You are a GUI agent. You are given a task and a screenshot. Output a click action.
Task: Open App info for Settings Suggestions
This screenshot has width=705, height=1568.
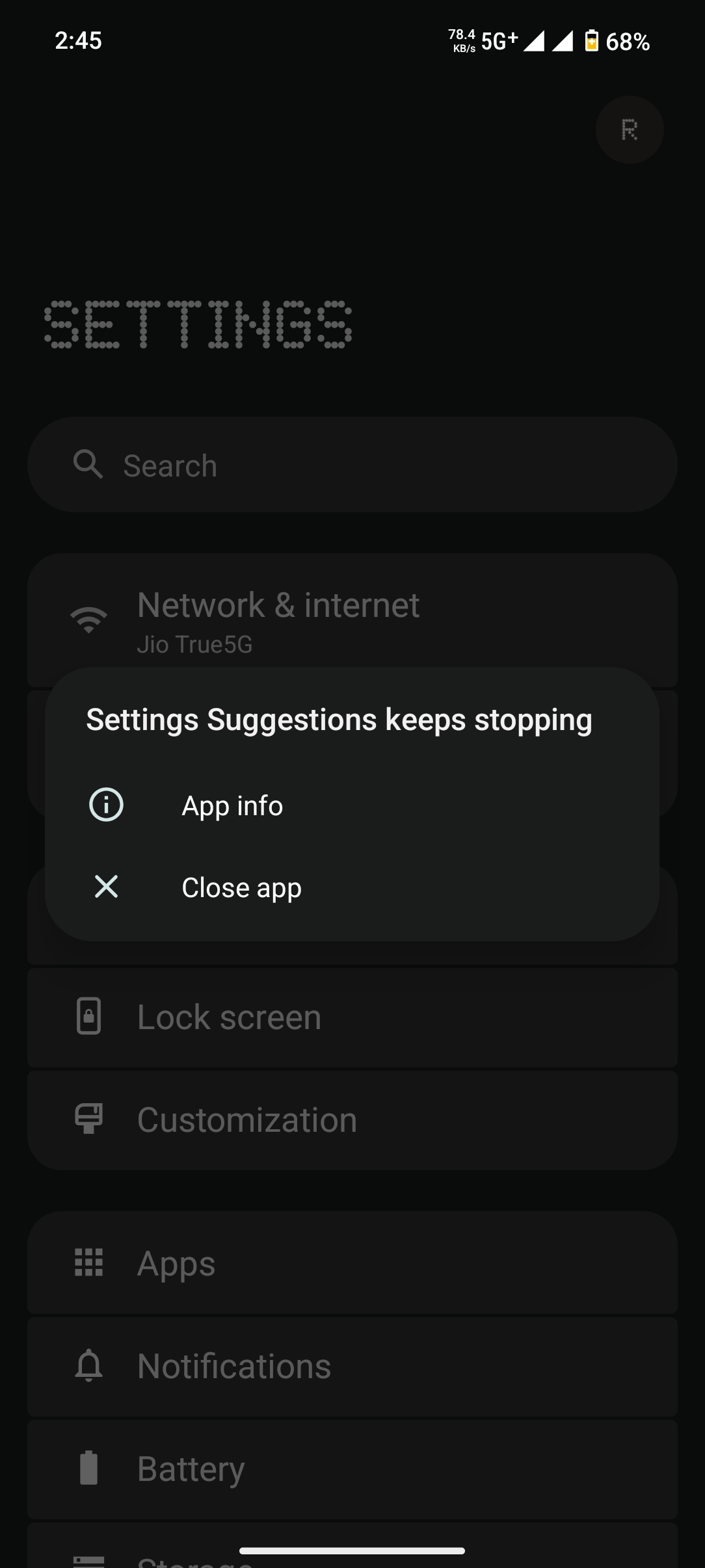tap(232, 806)
